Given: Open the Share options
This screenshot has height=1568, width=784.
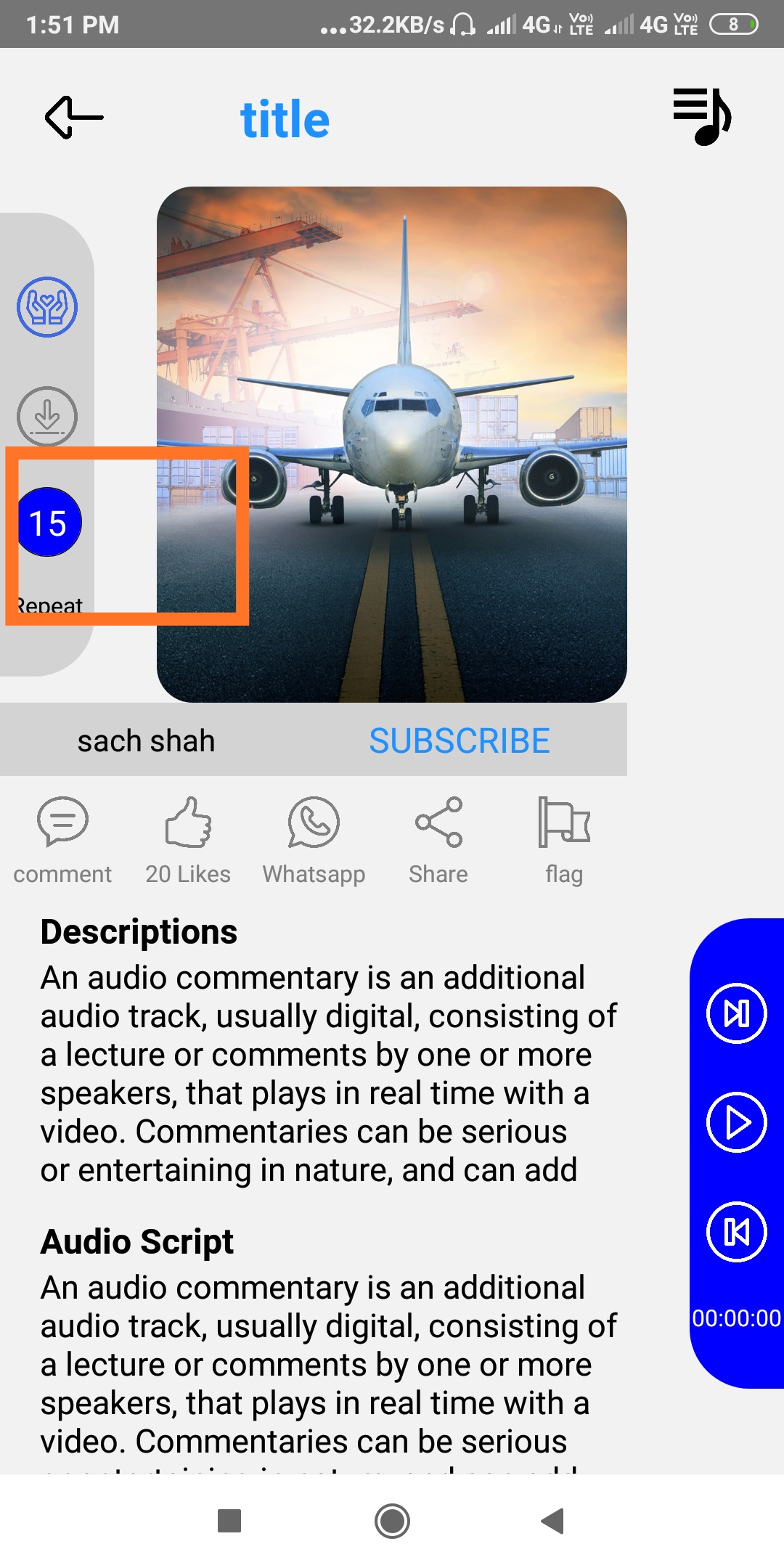Looking at the screenshot, I should click(x=438, y=841).
